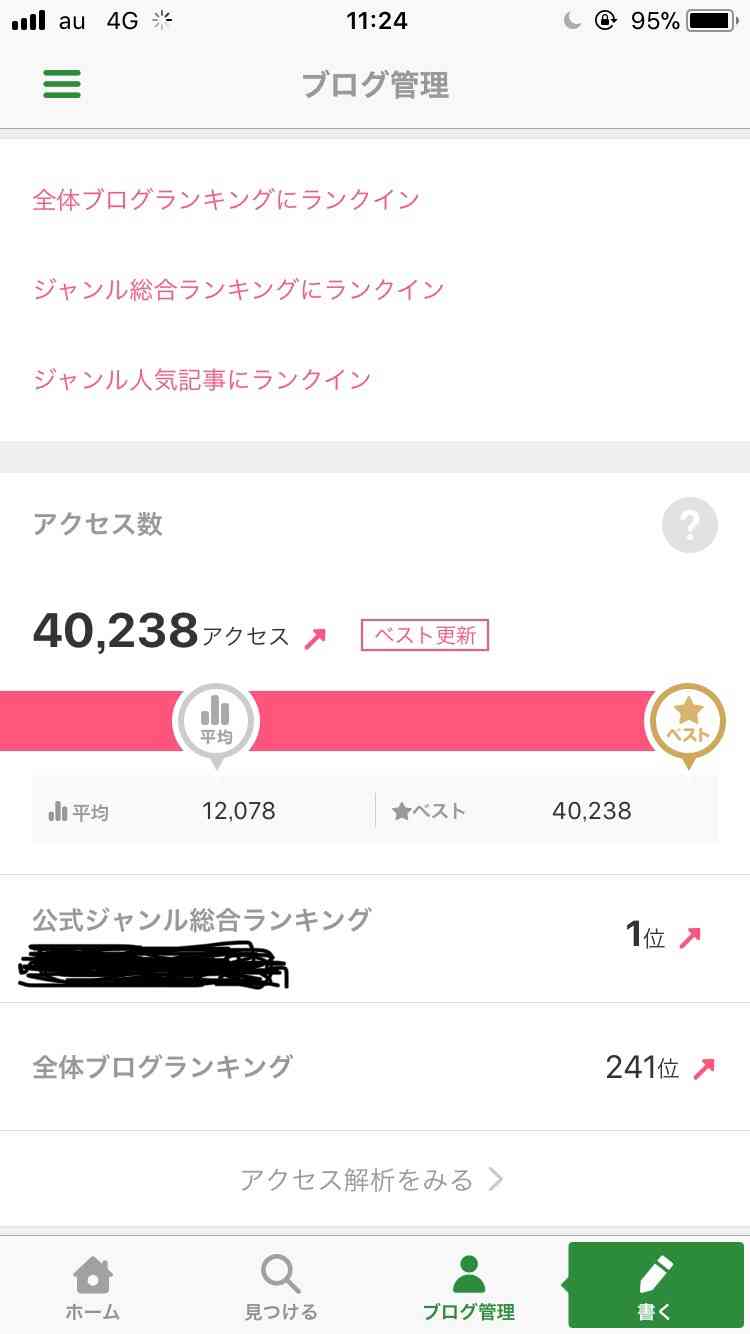Tap the arrow next to 241位
Viewport: 750px width, 1334px height.
702,1067
